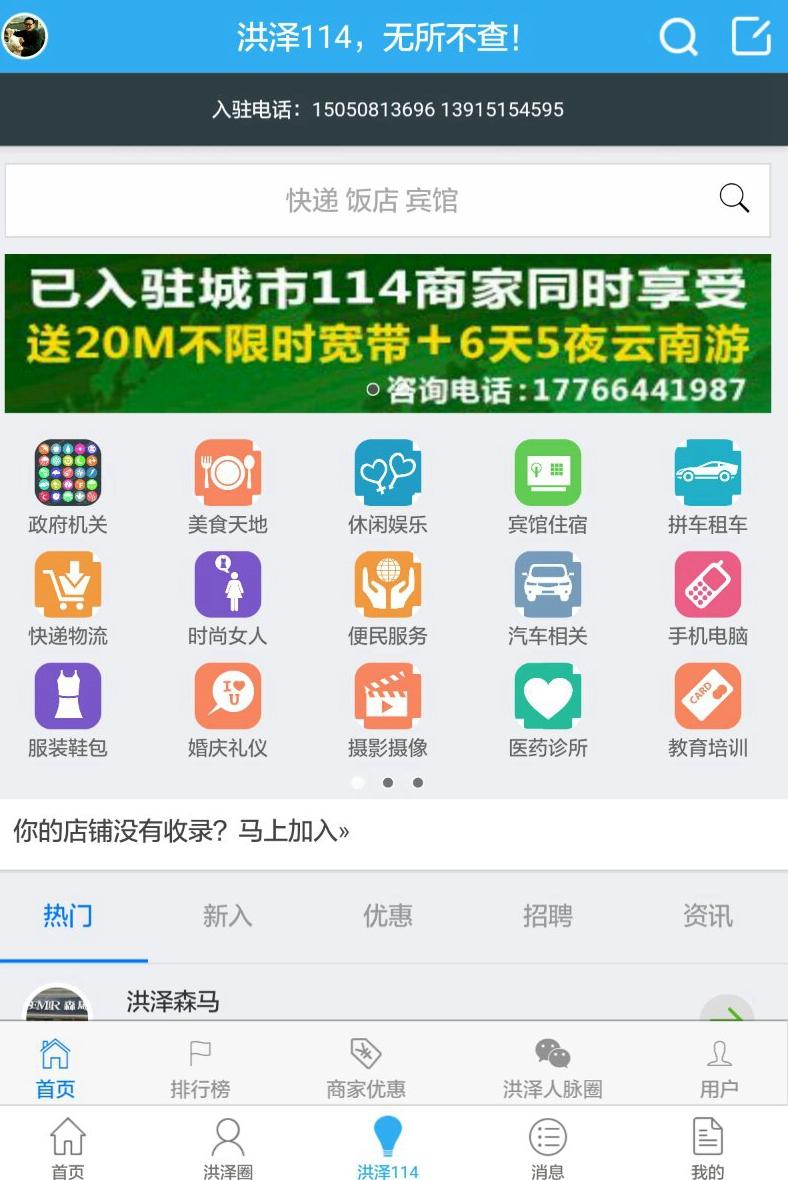Select the 摄影摄像 clapperboard icon

coord(388,695)
